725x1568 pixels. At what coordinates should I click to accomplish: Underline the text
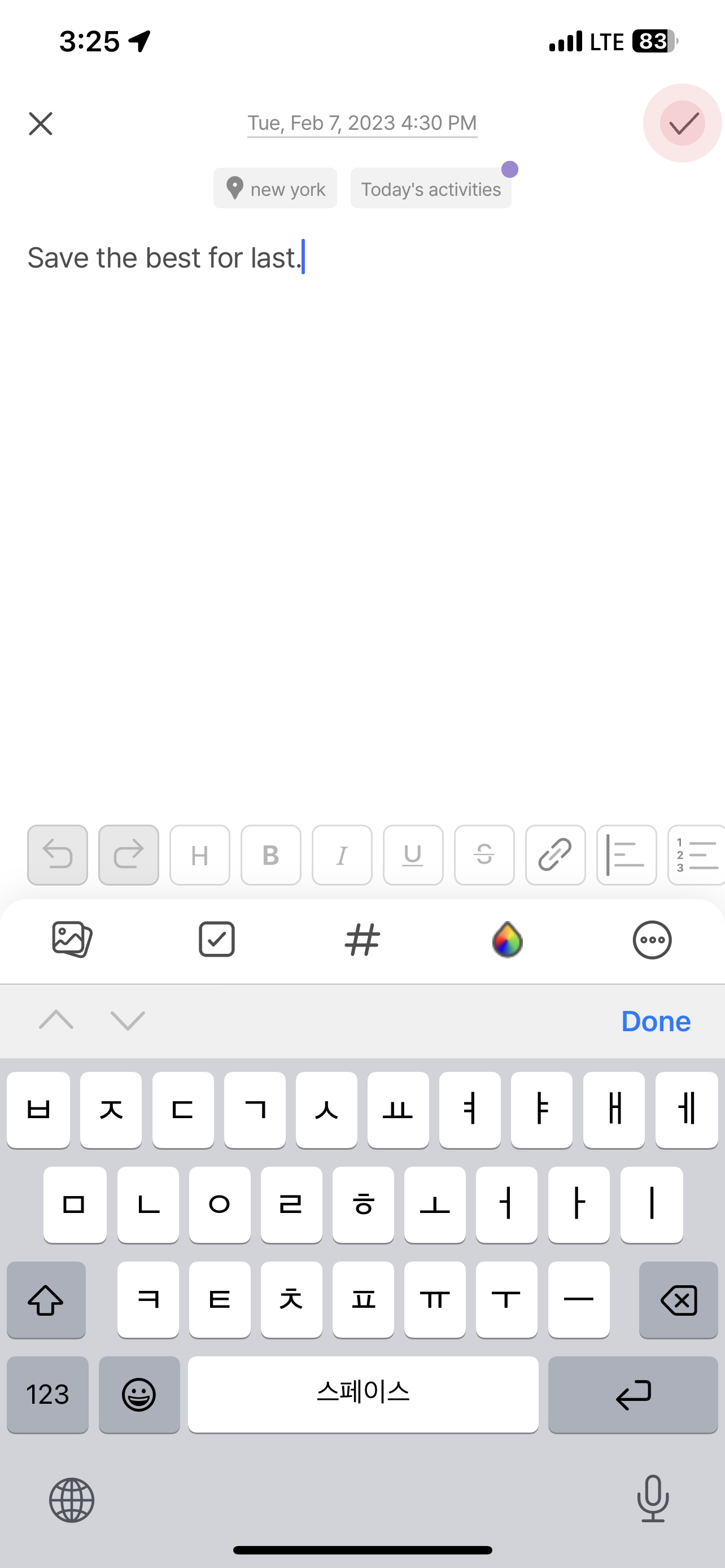413,855
